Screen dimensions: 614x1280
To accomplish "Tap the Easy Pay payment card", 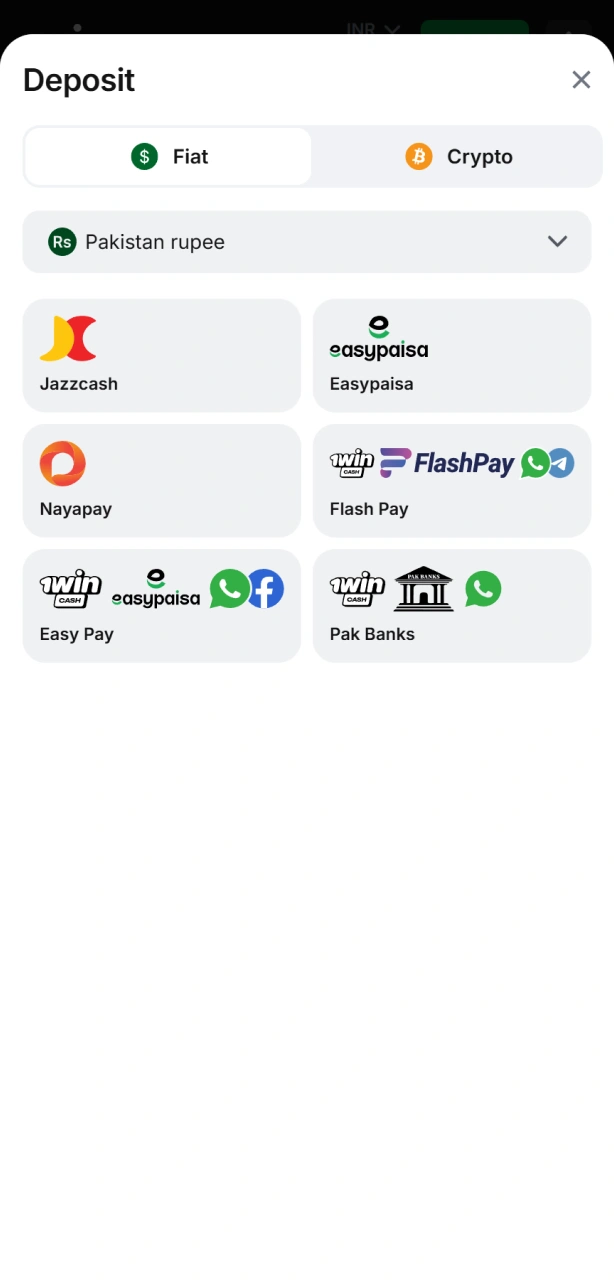I will (x=161, y=605).
